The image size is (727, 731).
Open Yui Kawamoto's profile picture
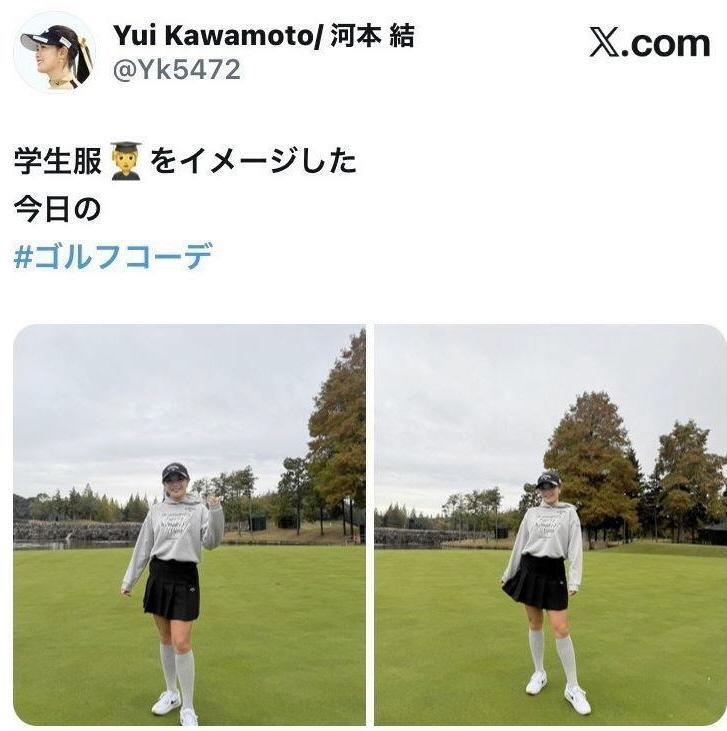[x=55, y=52]
